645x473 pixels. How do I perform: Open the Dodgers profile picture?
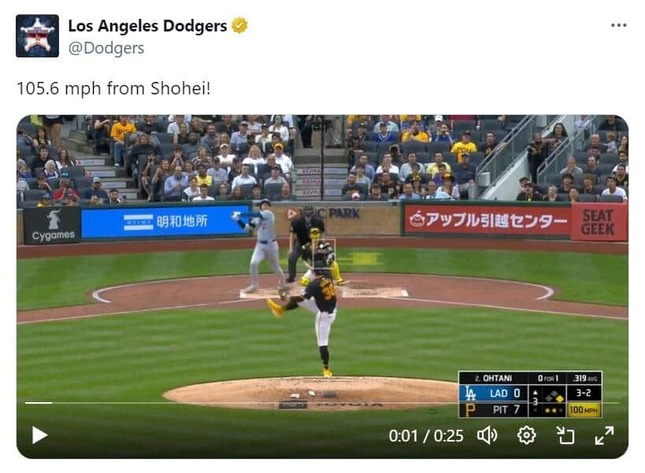37,36
